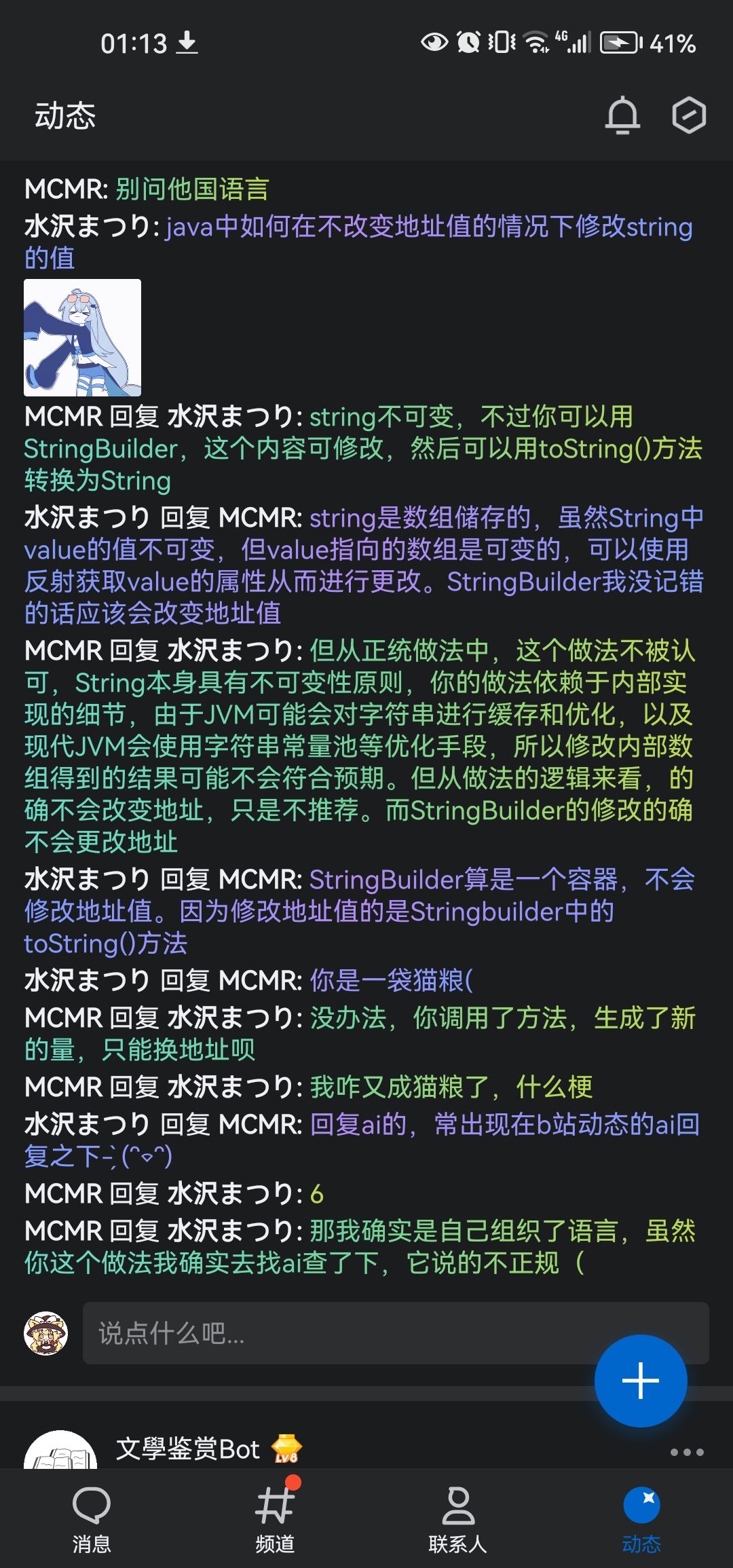
Task: Switch to the 消息 tab
Action: click(92, 1520)
